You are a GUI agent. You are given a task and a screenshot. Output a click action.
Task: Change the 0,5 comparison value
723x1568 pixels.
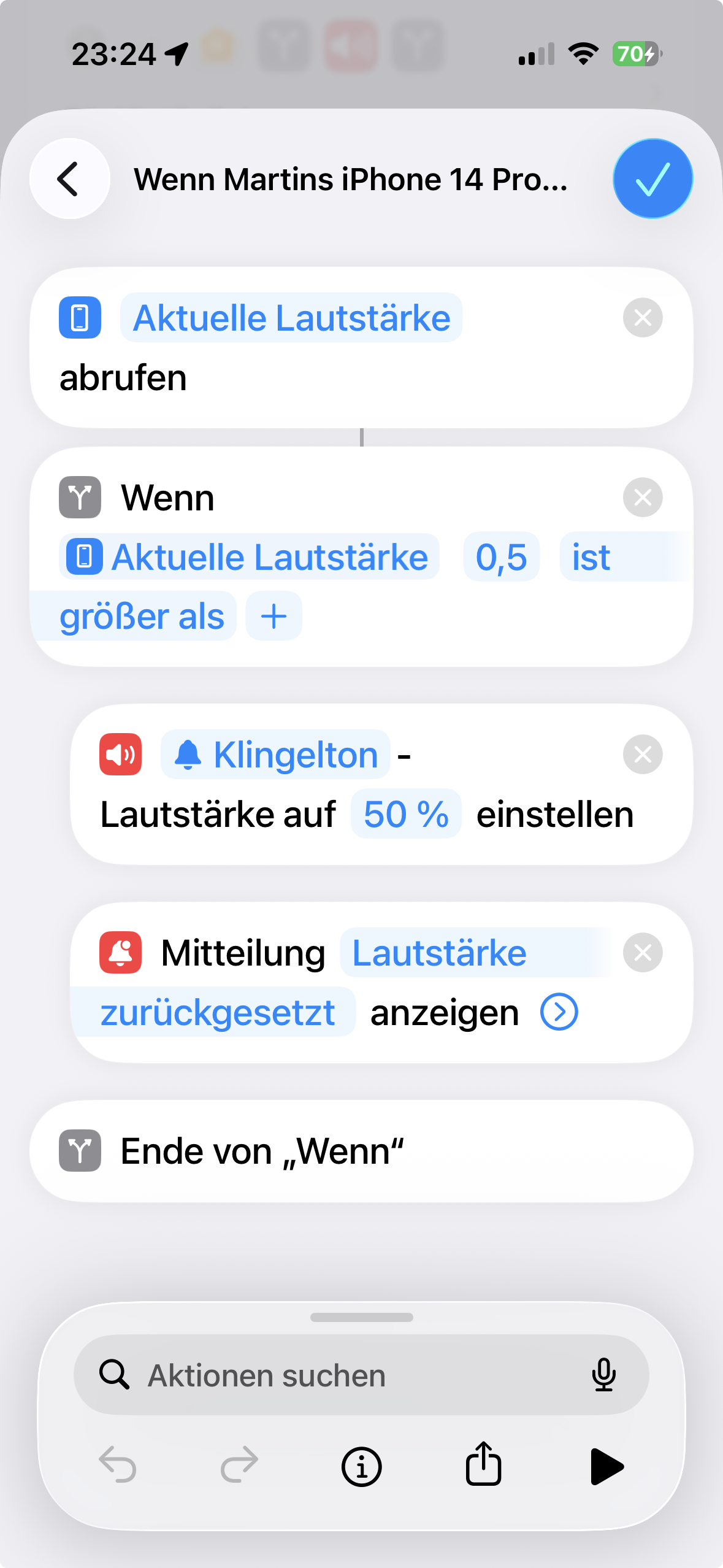click(501, 557)
